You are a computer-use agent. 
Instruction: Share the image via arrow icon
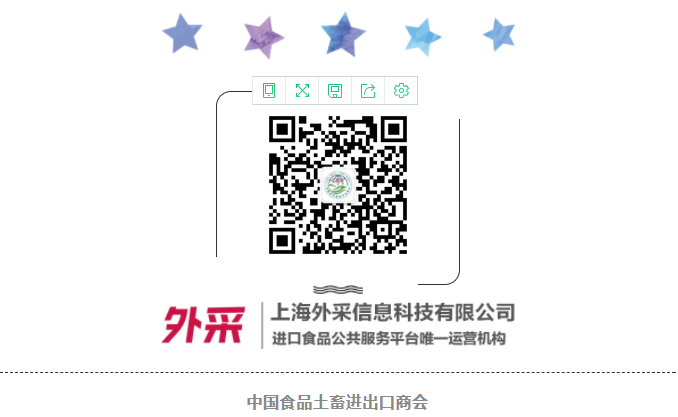click(368, 91)
